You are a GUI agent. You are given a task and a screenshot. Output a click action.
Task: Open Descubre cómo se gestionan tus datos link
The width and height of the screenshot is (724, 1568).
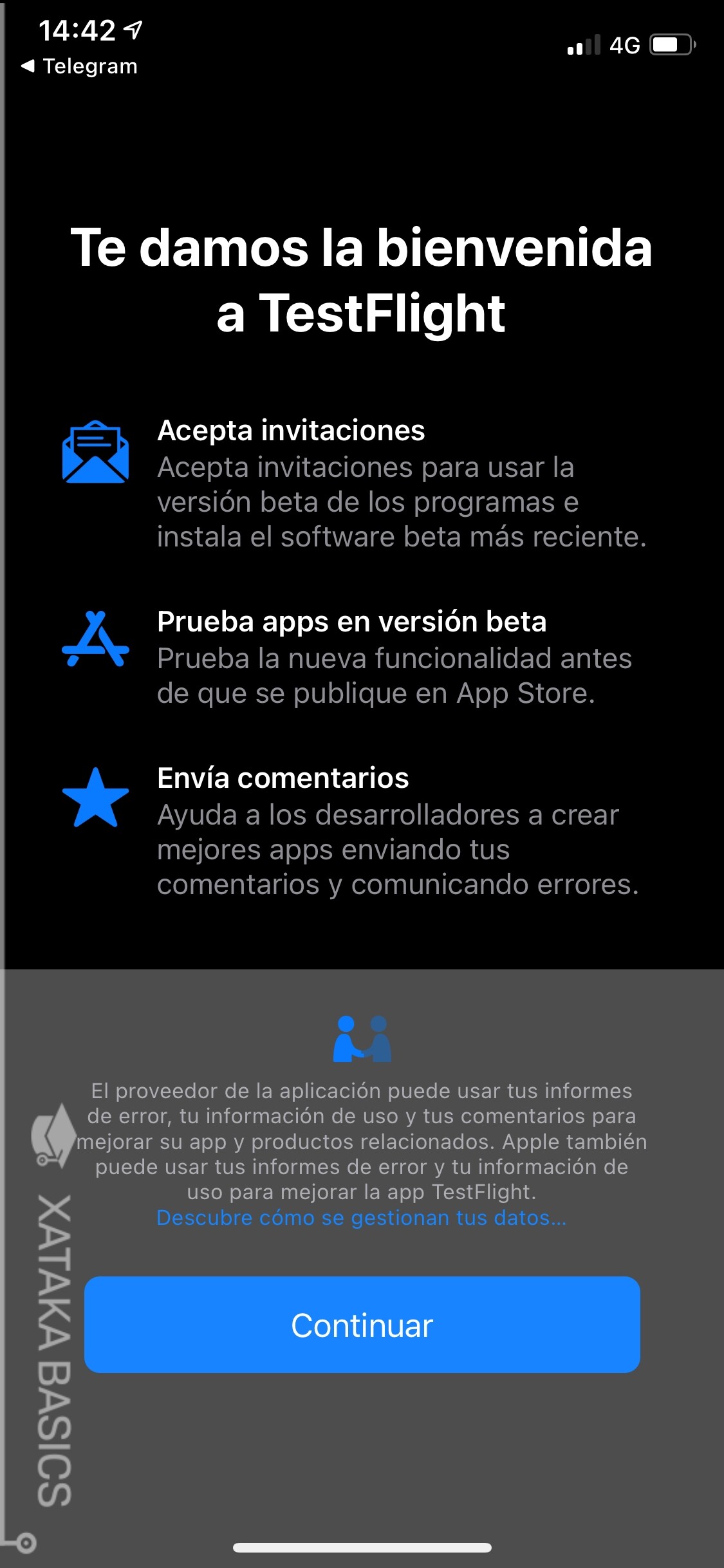(x=362, y=1217)
